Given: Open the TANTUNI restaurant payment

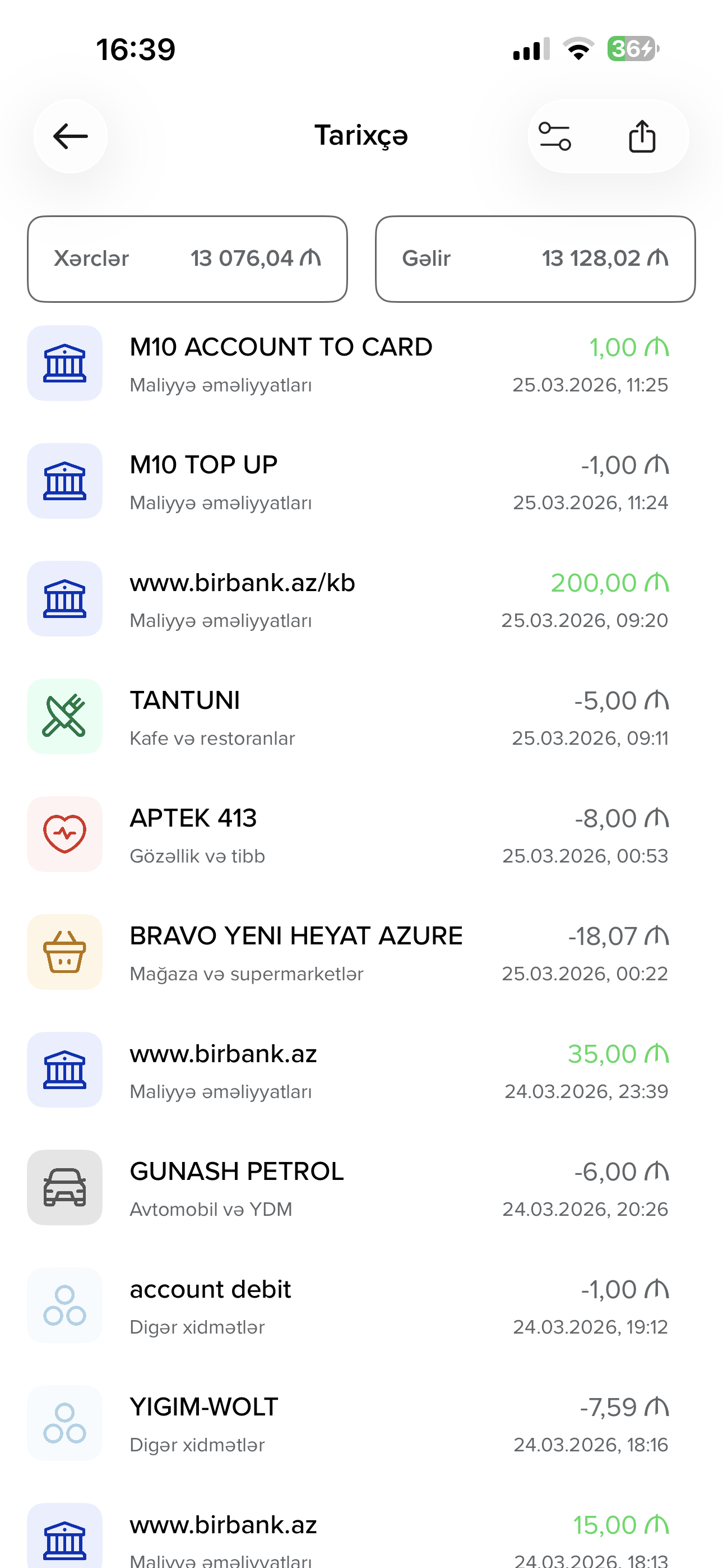Looking at the screenshot, I should coord(361,717).
